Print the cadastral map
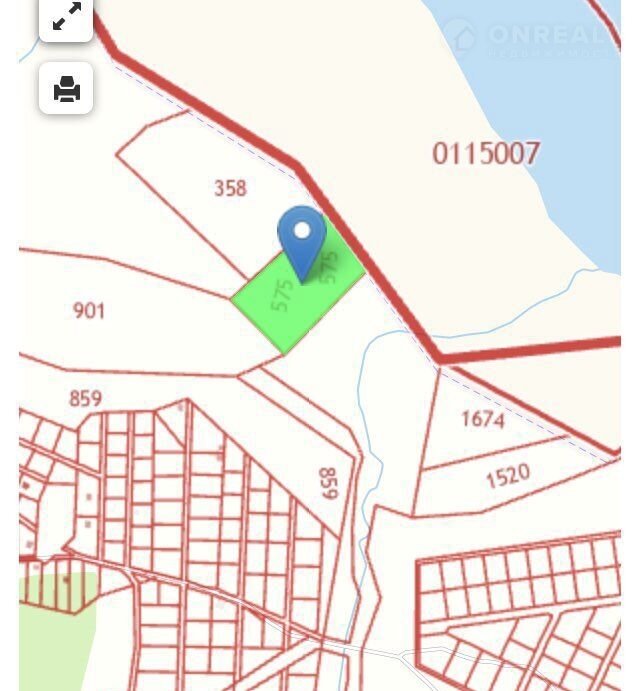This screenshot has height=691, width=640. [66, 89]
